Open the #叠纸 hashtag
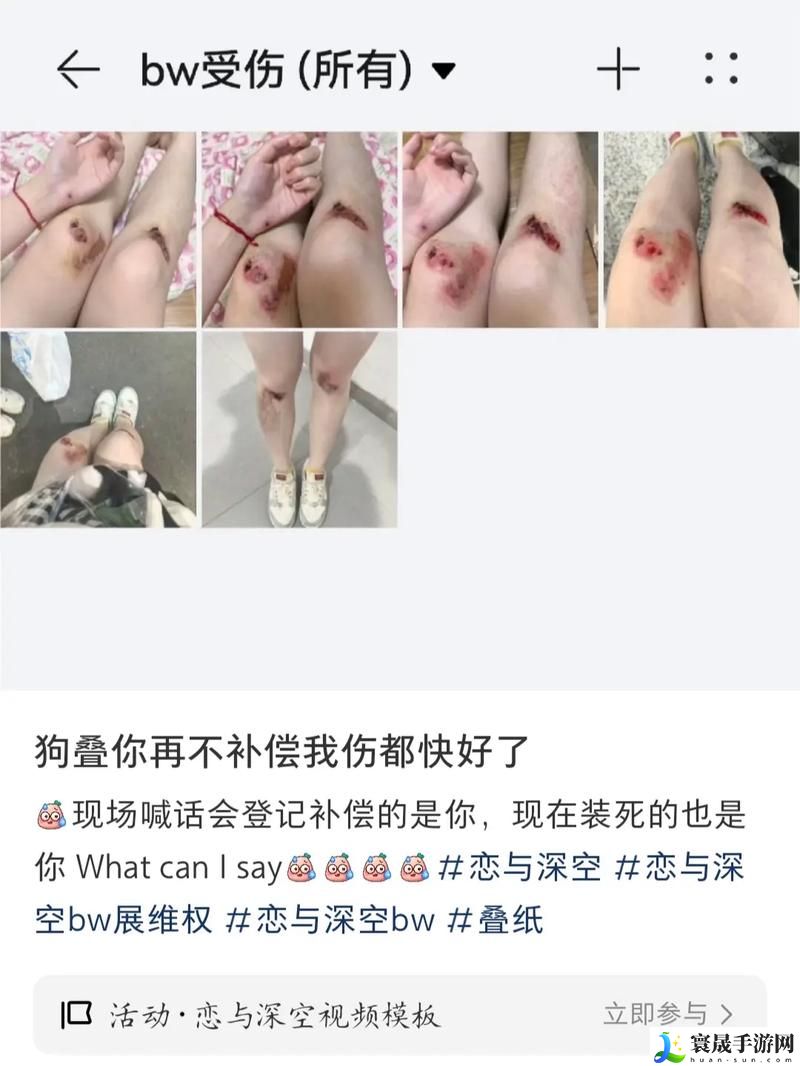This screenshot has height=1066, width=800. pyautogui.click(x=494, y=917)
